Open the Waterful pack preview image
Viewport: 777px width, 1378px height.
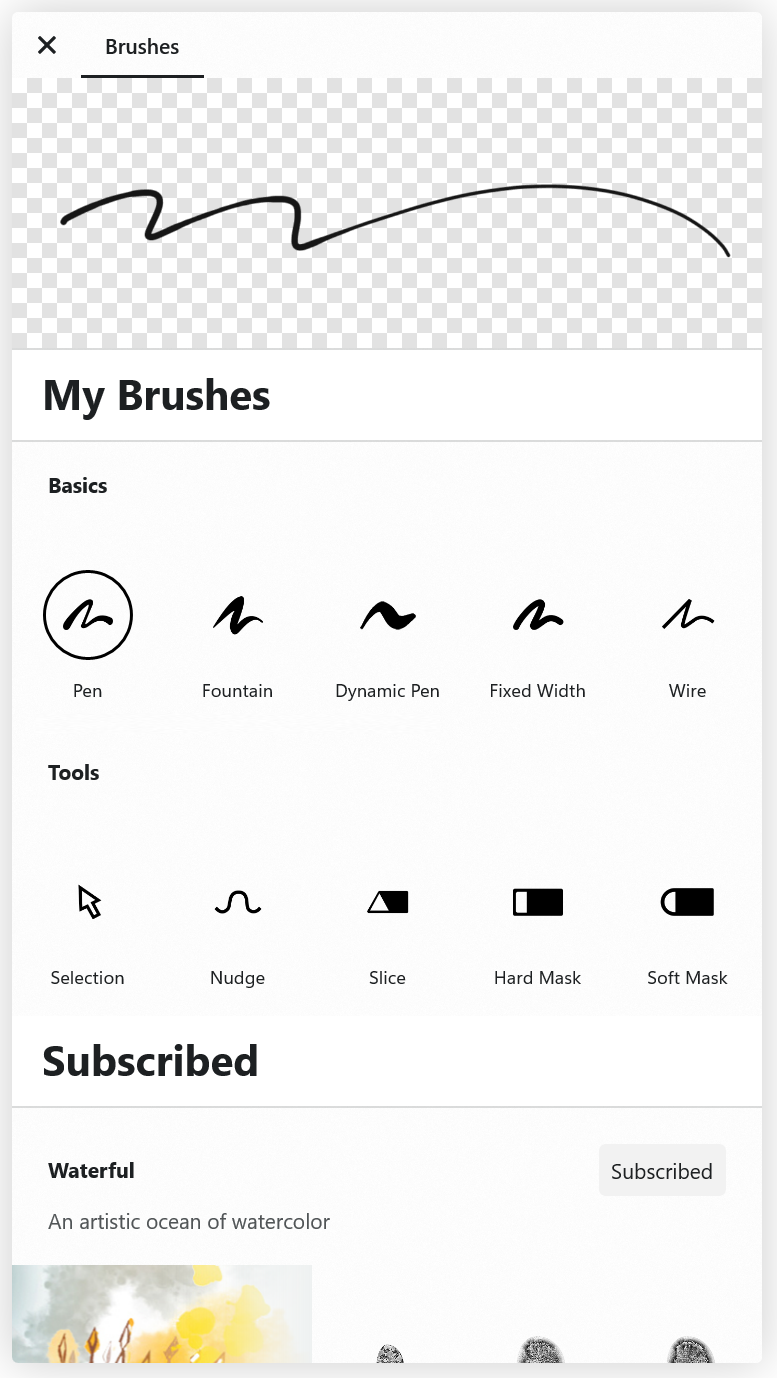click(x=162, y=1313)
